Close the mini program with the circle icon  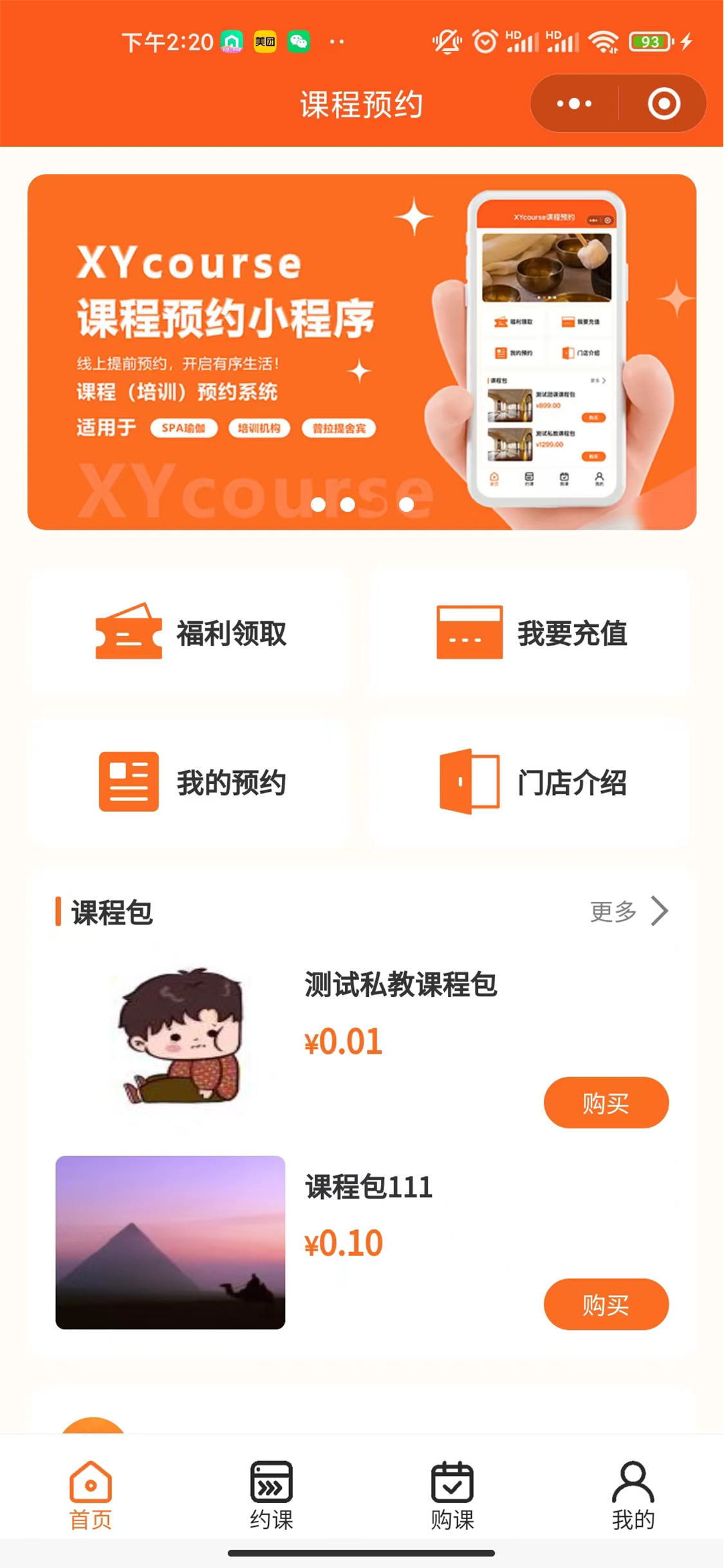point(664,104)
